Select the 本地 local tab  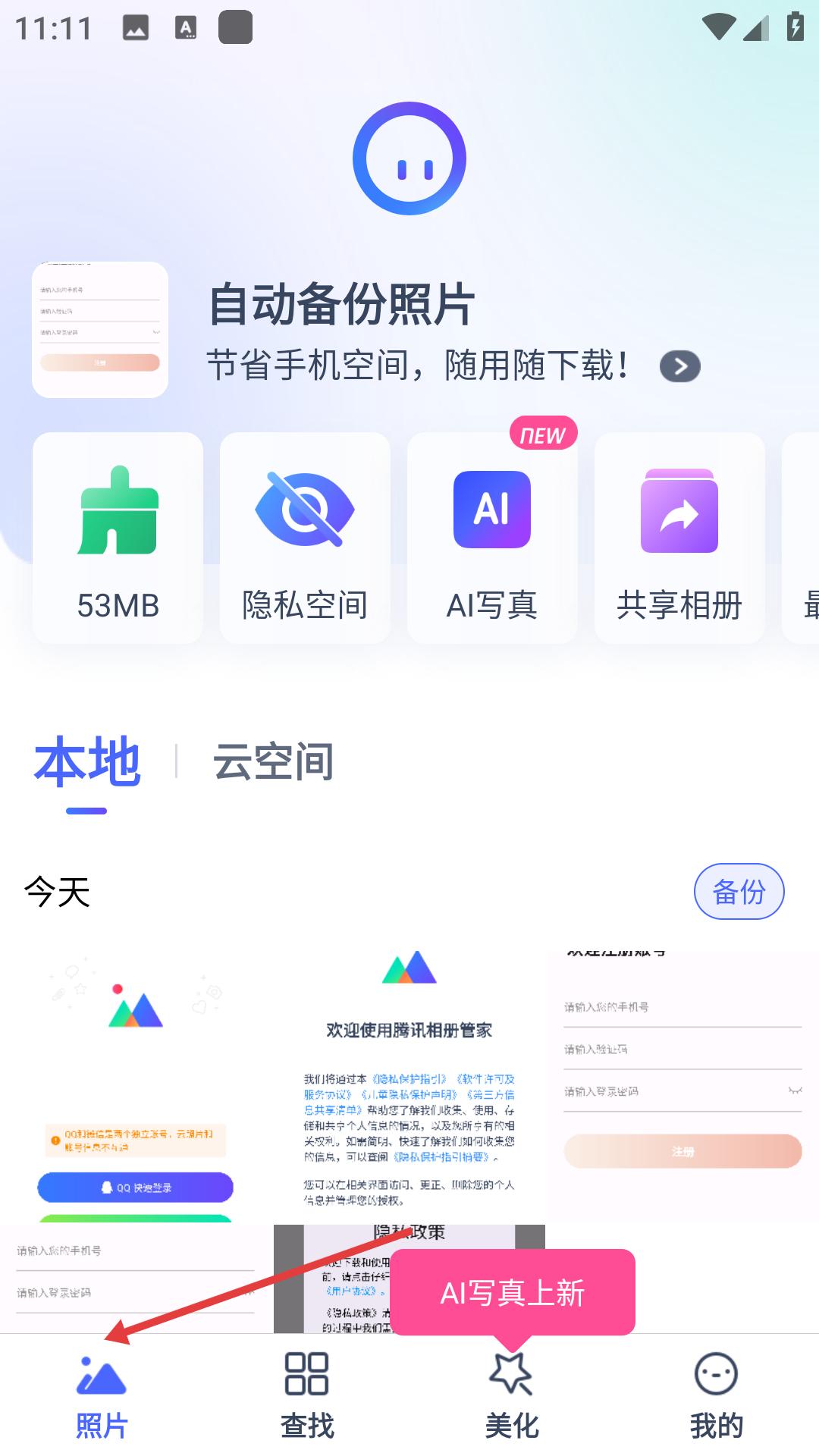coord(87,762)
